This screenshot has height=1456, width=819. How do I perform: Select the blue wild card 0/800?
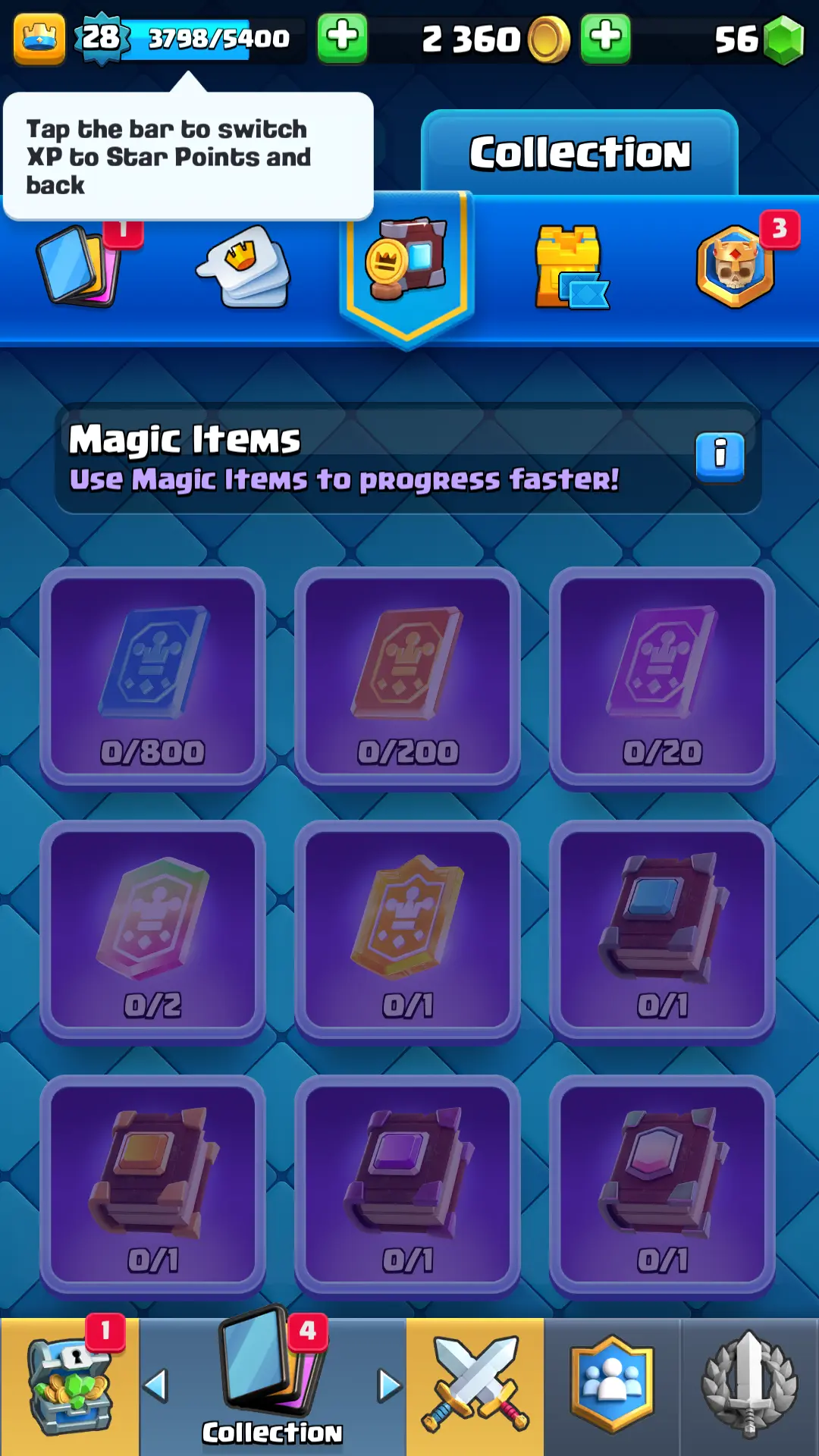point(152,677)
